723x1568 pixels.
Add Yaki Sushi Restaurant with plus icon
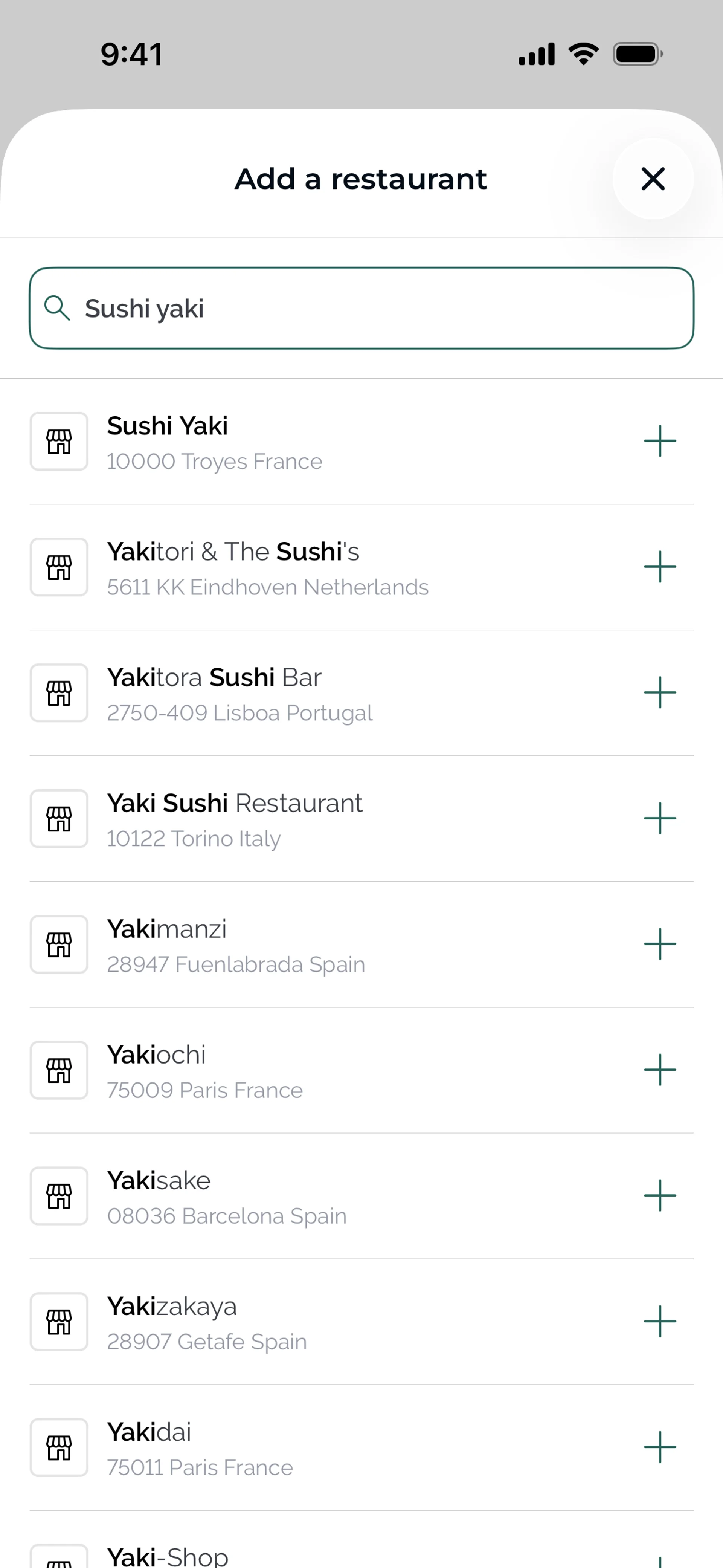[660, 818]
